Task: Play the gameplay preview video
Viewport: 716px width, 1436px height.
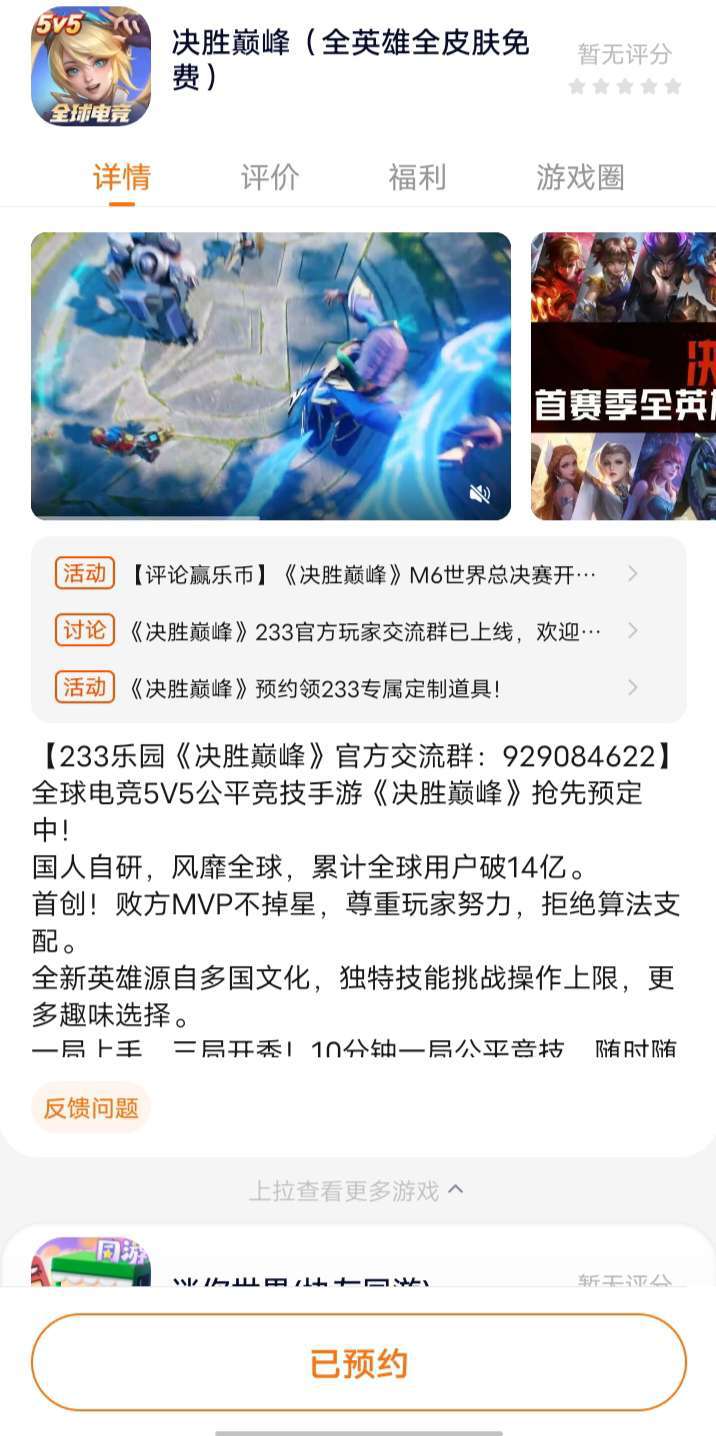Action: pos(270,375)
